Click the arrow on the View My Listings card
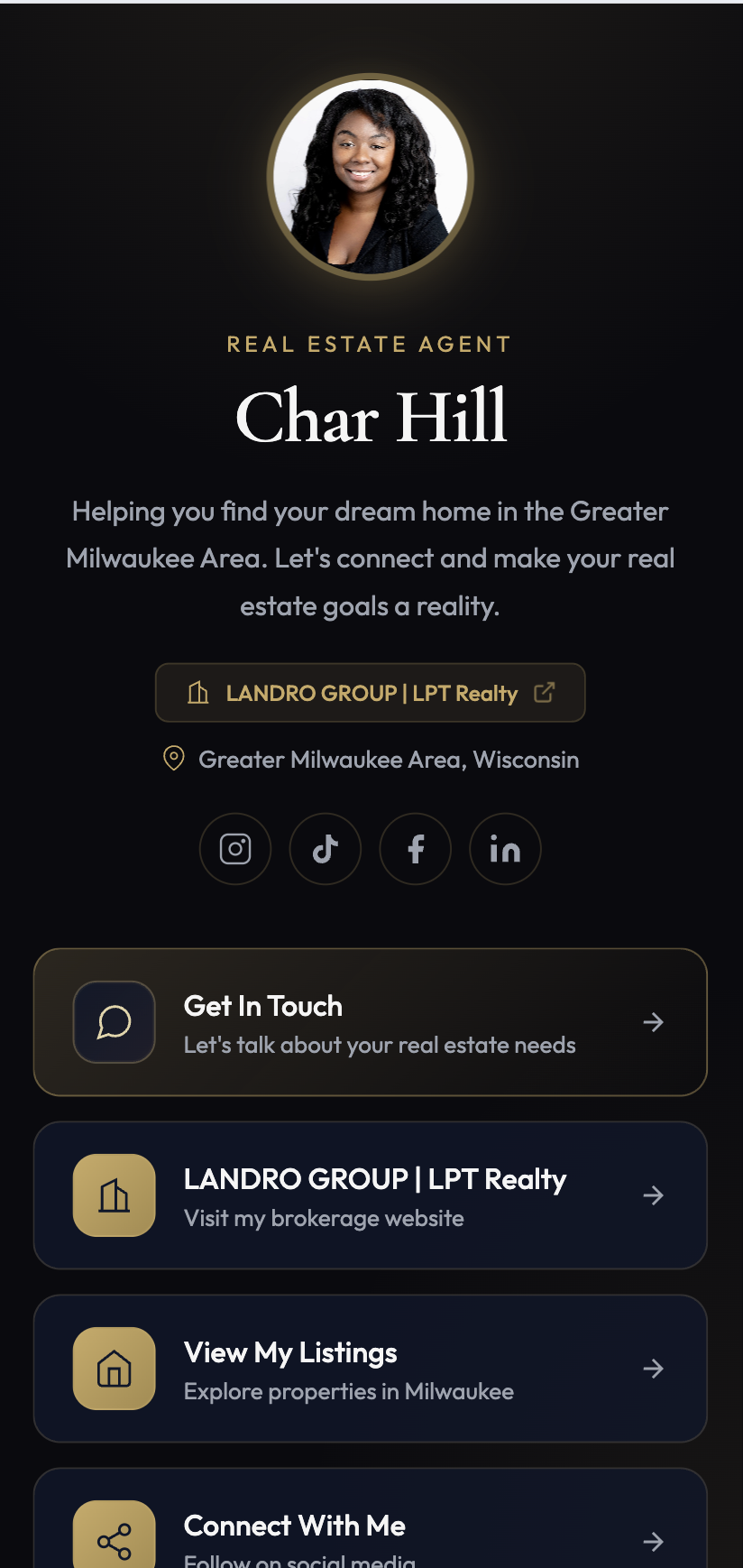Image resolution: width=743 pixels, height=1568 pixels. (x=653, y=1369)
